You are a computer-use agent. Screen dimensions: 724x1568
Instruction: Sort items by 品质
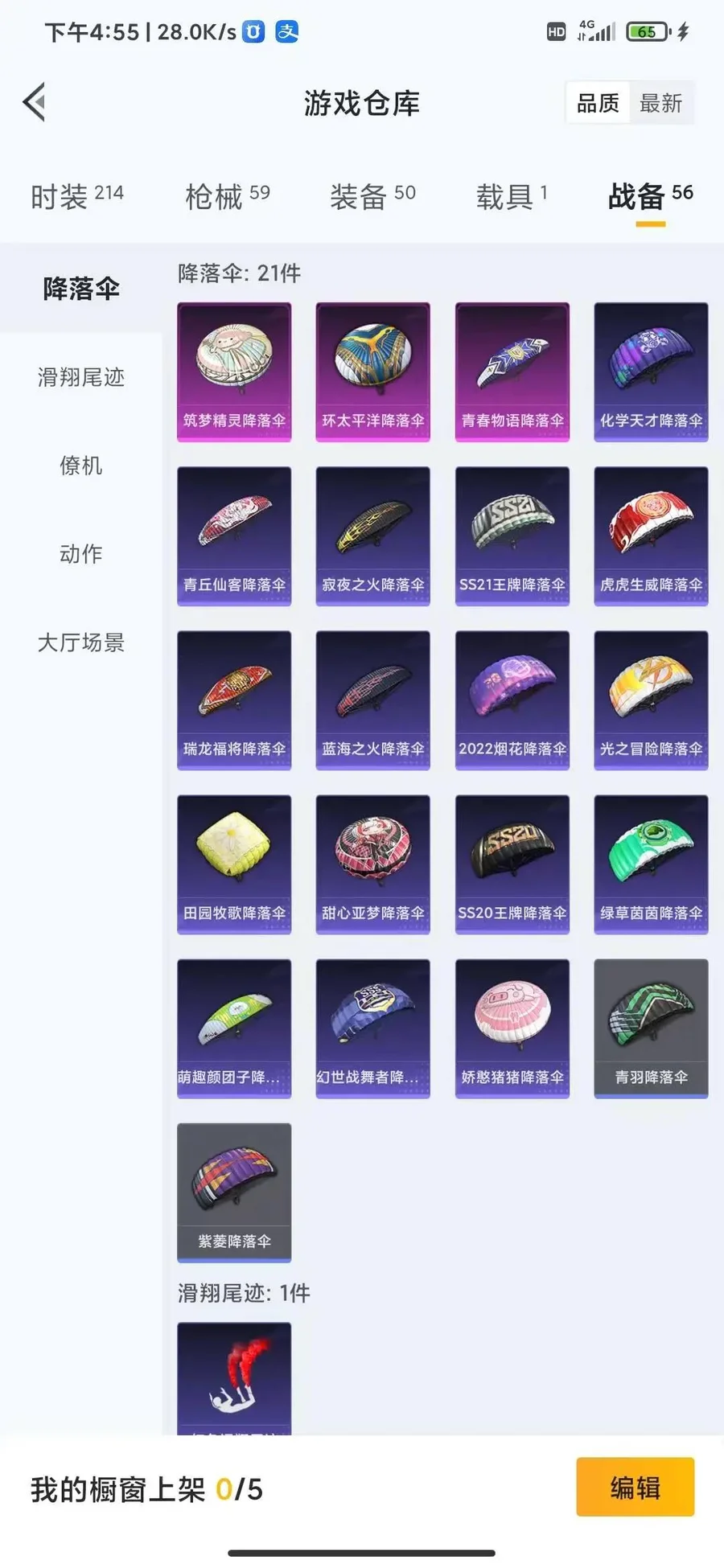[598, 103]
